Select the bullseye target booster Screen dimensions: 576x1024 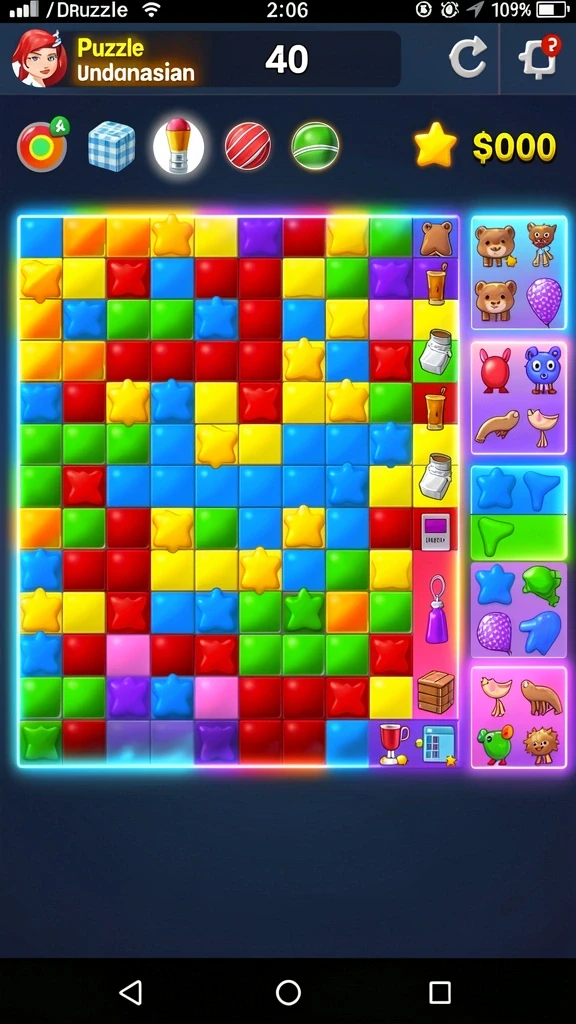click(x=43, y=145)
